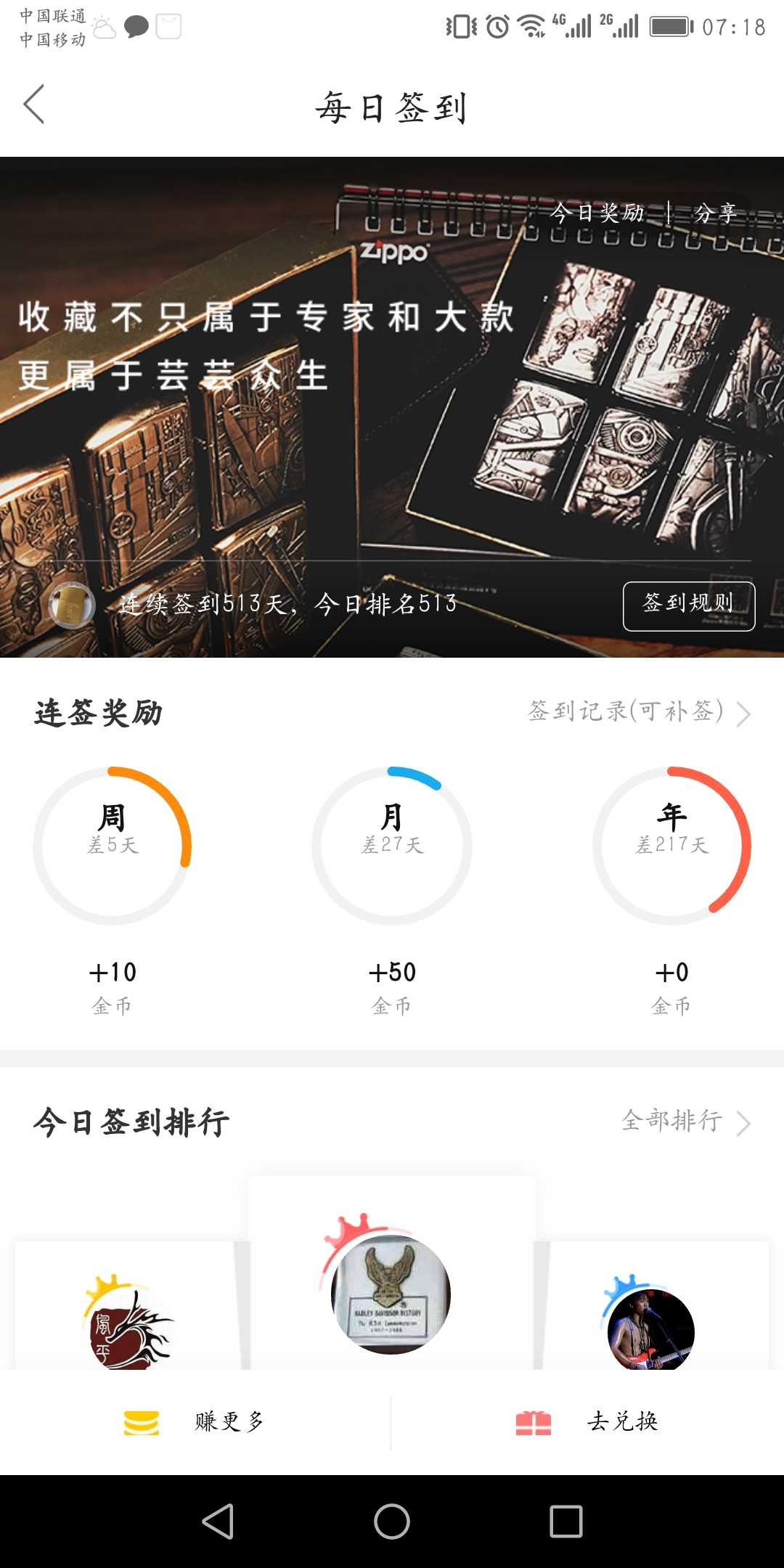Tap 去兑换 to redeem coins
This screenshot has width=784, height=1568.
[x=588, y=1421]
